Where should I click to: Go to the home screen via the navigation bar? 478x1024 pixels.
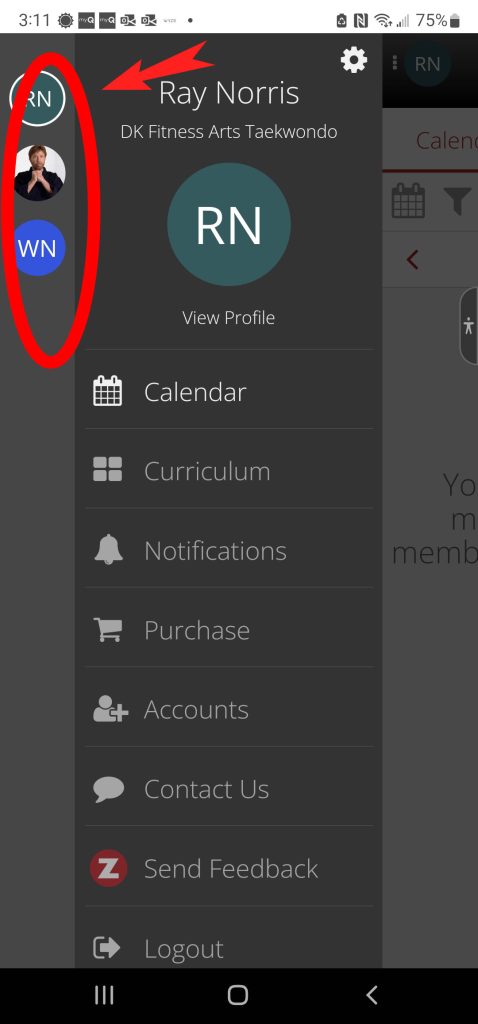[x=238, y=995]
